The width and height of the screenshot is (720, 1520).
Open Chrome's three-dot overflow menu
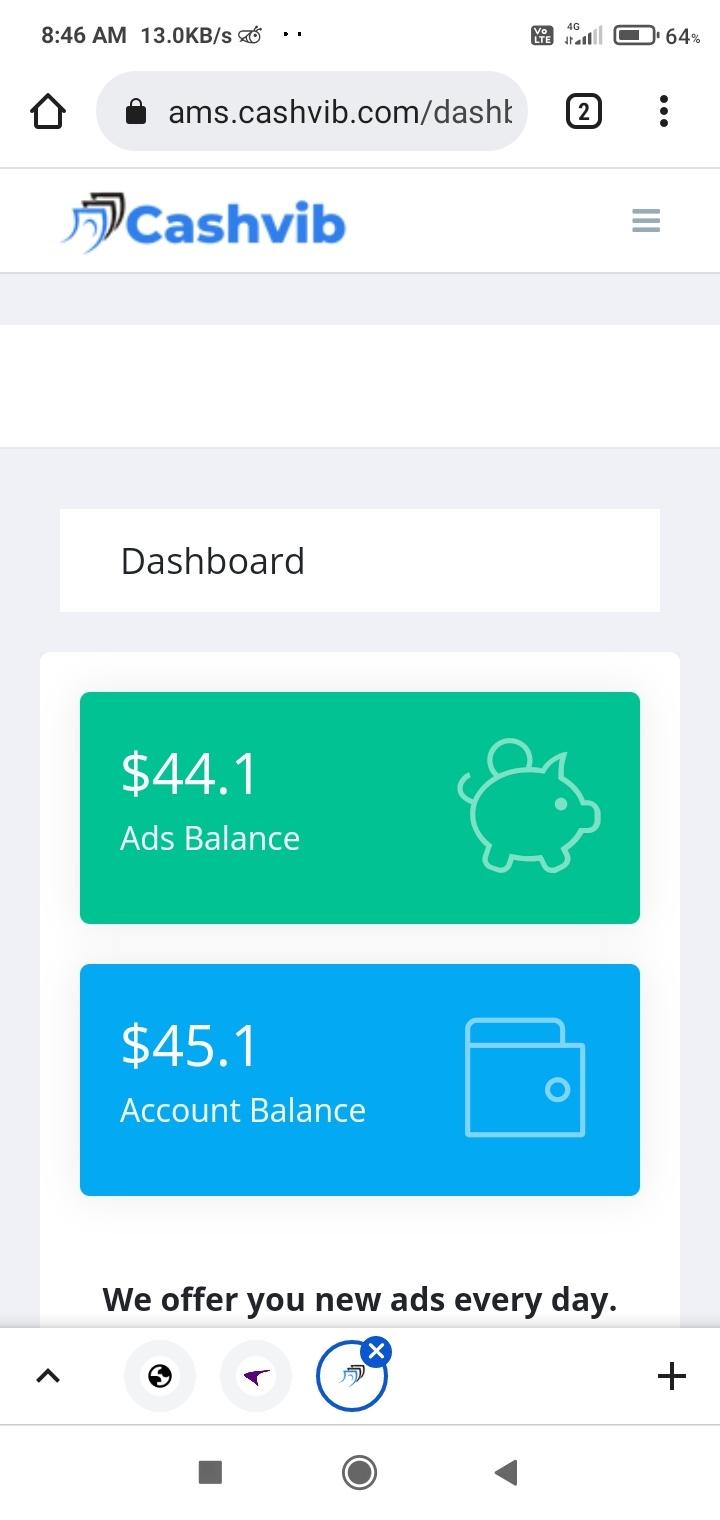tap(663, 111)
